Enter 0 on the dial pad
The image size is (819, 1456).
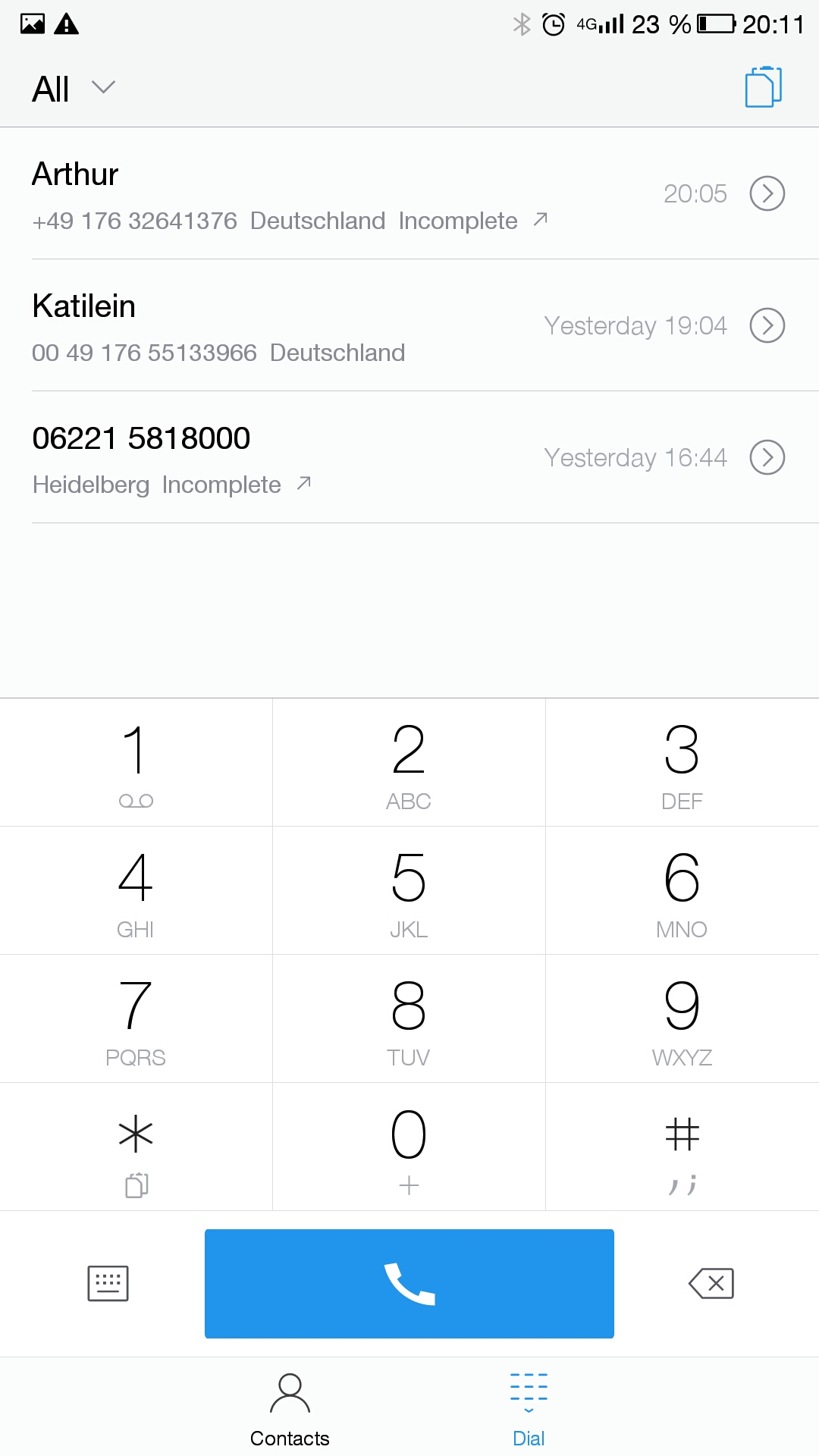(409, 1147)
